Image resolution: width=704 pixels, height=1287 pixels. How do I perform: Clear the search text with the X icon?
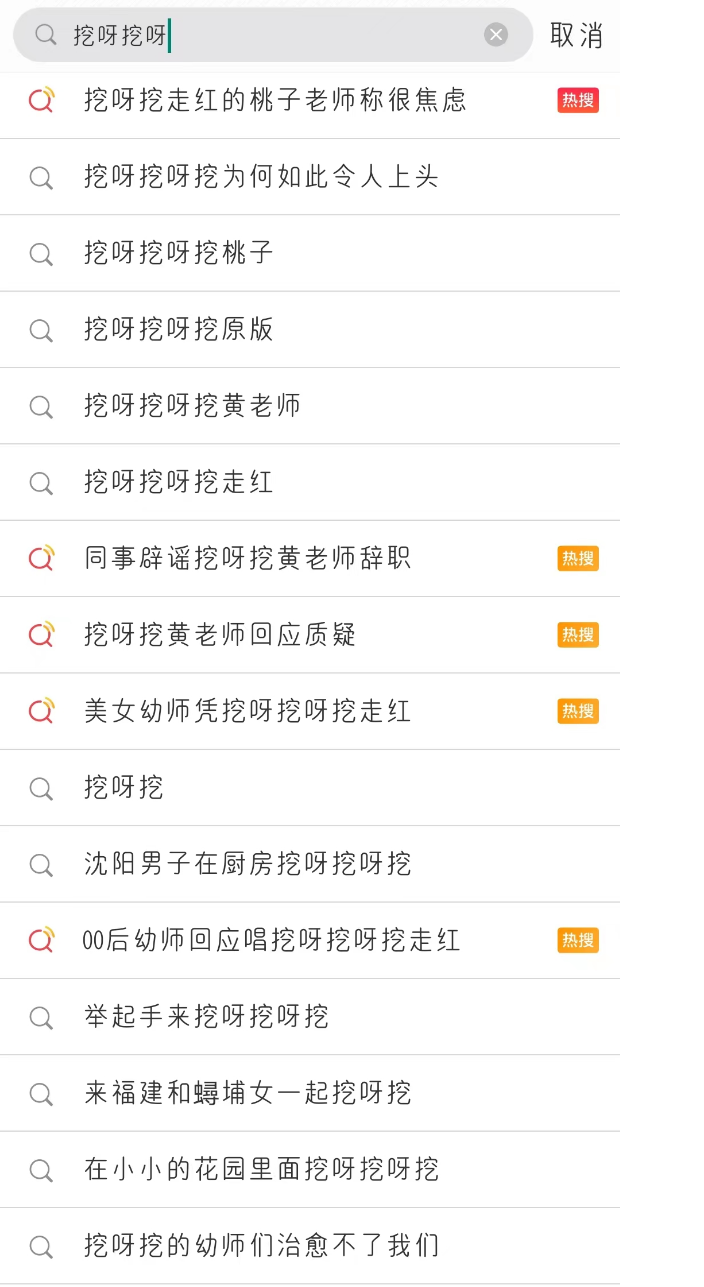point(496,35)
